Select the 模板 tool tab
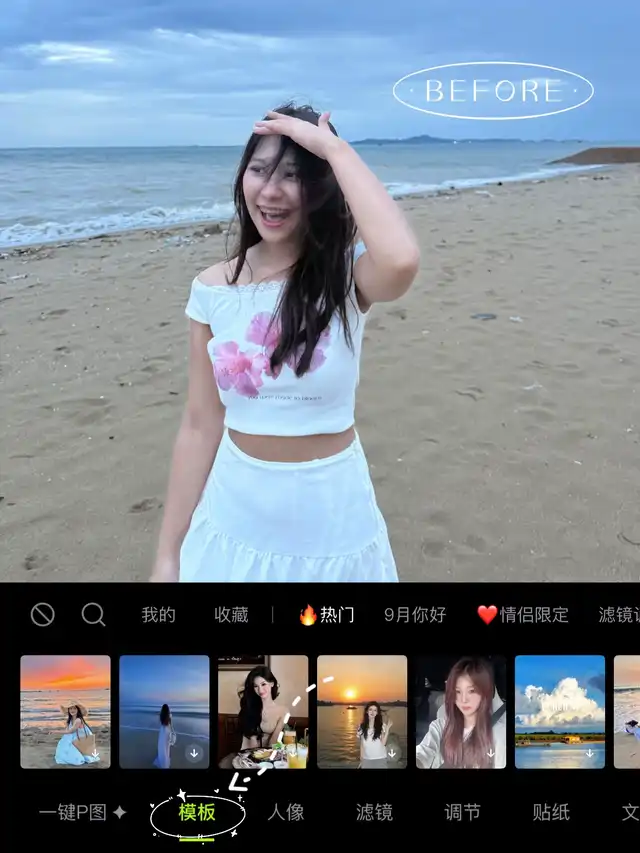Image resolution: width=640 pixels, height=853 pixels. coord(197,812)
